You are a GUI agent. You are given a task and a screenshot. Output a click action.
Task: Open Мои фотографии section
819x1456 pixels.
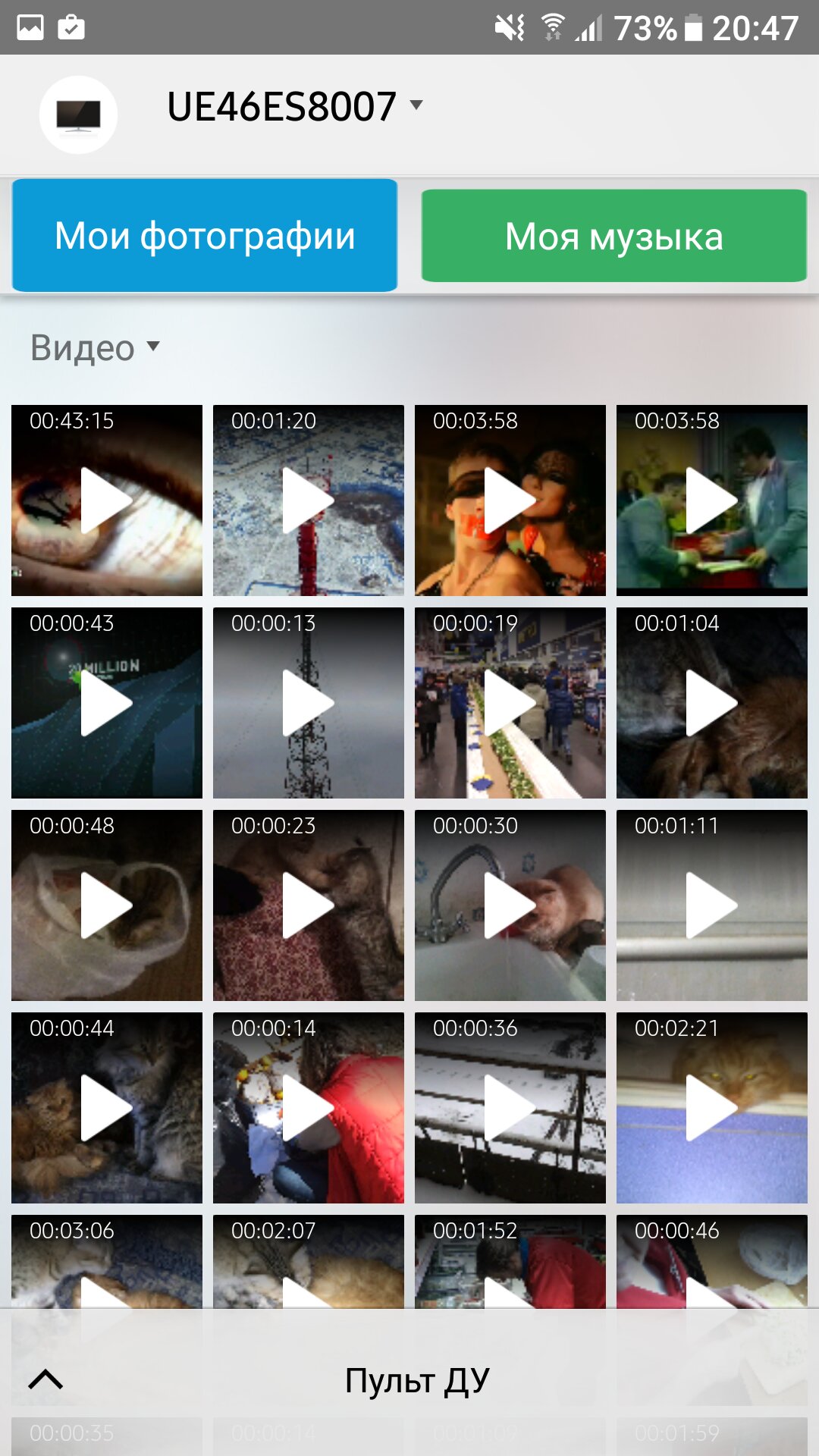click(x=205, y=235)
